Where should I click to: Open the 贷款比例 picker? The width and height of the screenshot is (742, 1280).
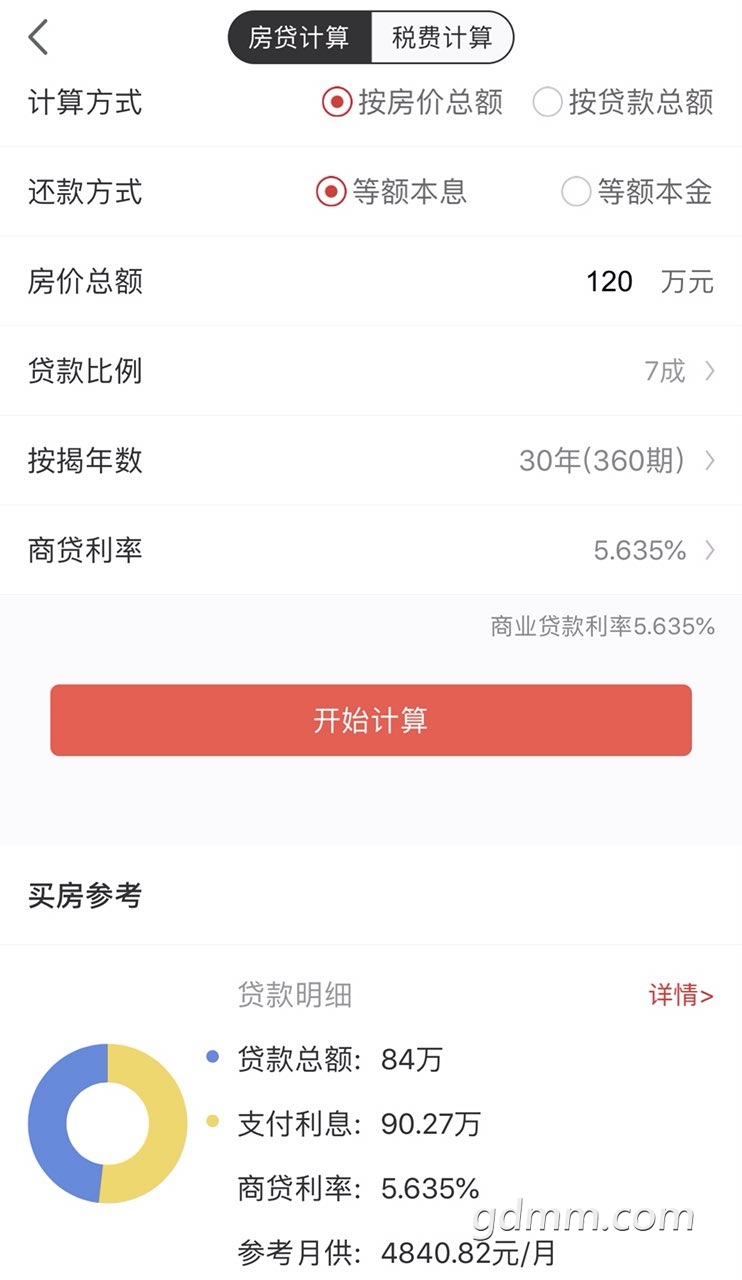(678, 371)
